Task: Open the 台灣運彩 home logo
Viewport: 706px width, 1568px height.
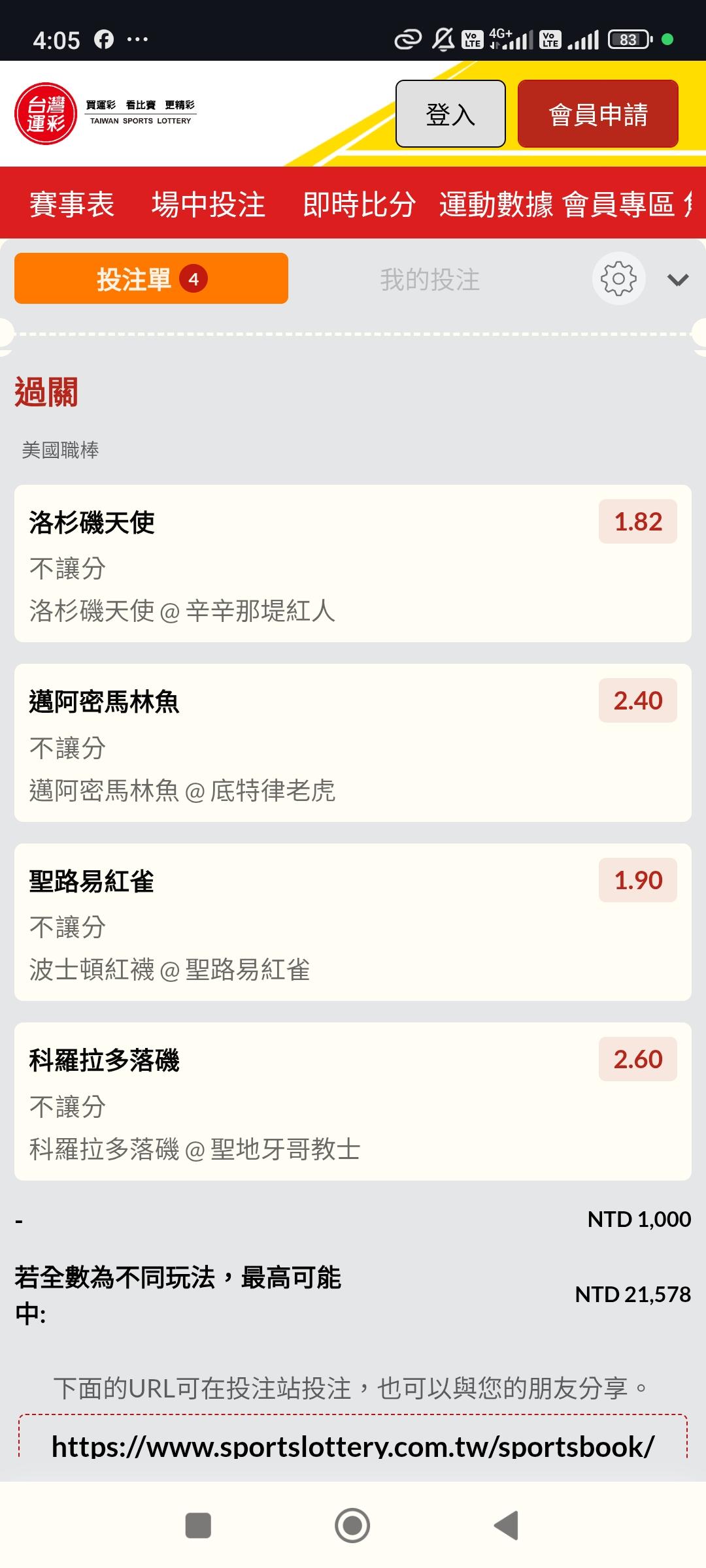Action: 46,114
